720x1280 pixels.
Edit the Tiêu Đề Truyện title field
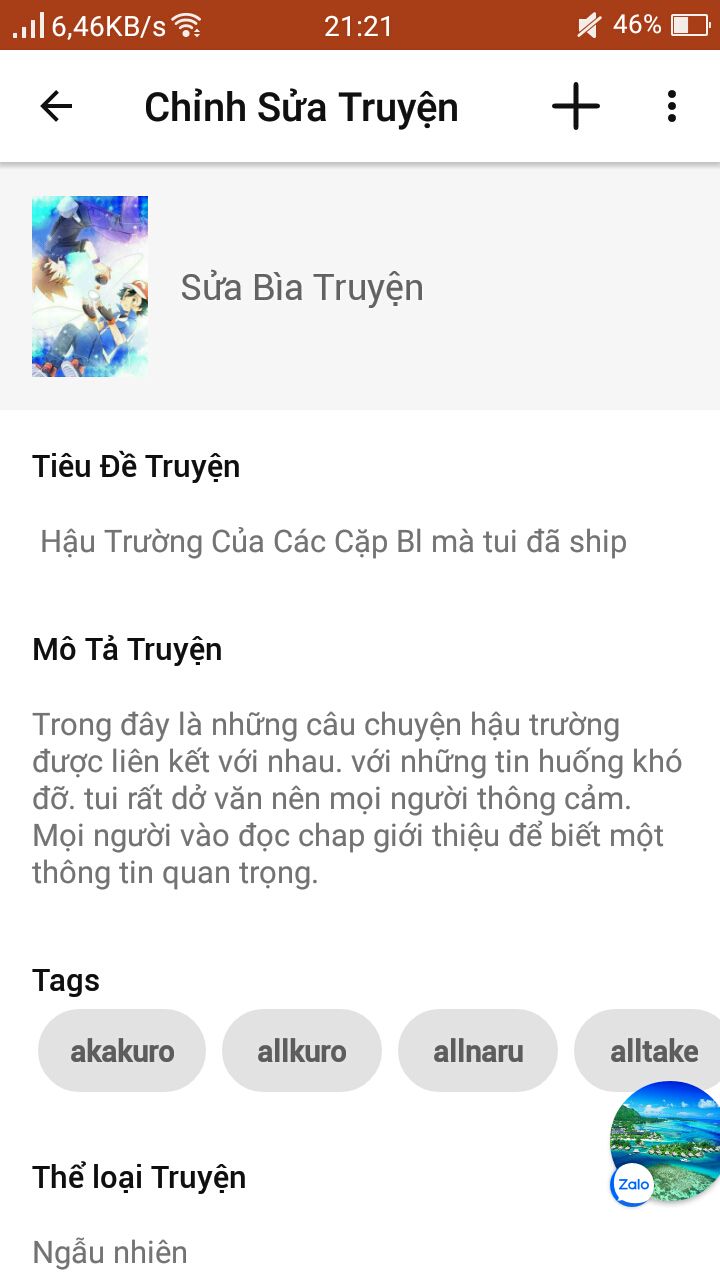point(333,542)
